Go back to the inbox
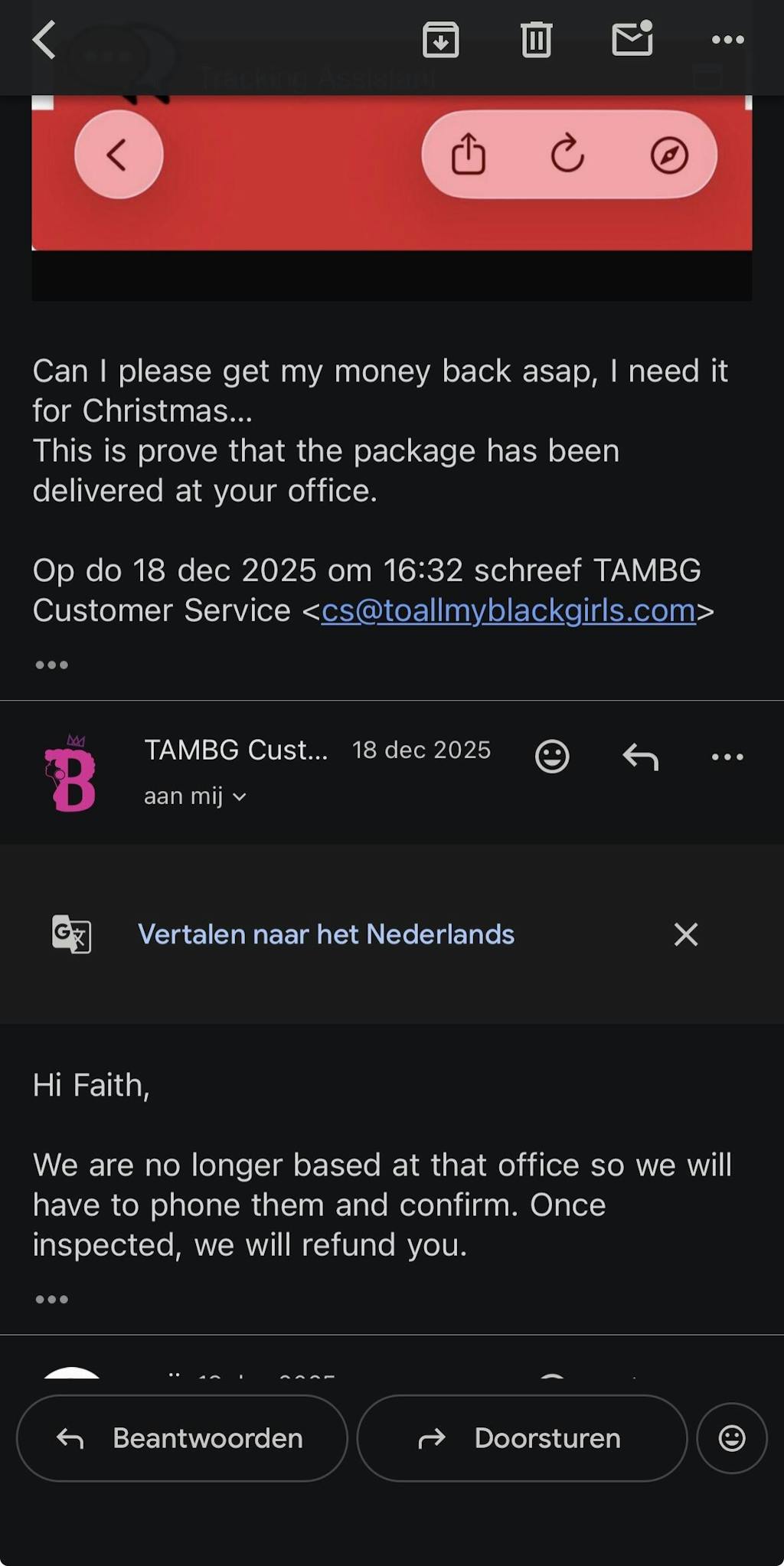This screenshot has width=784, height=1566. [44, 40]
